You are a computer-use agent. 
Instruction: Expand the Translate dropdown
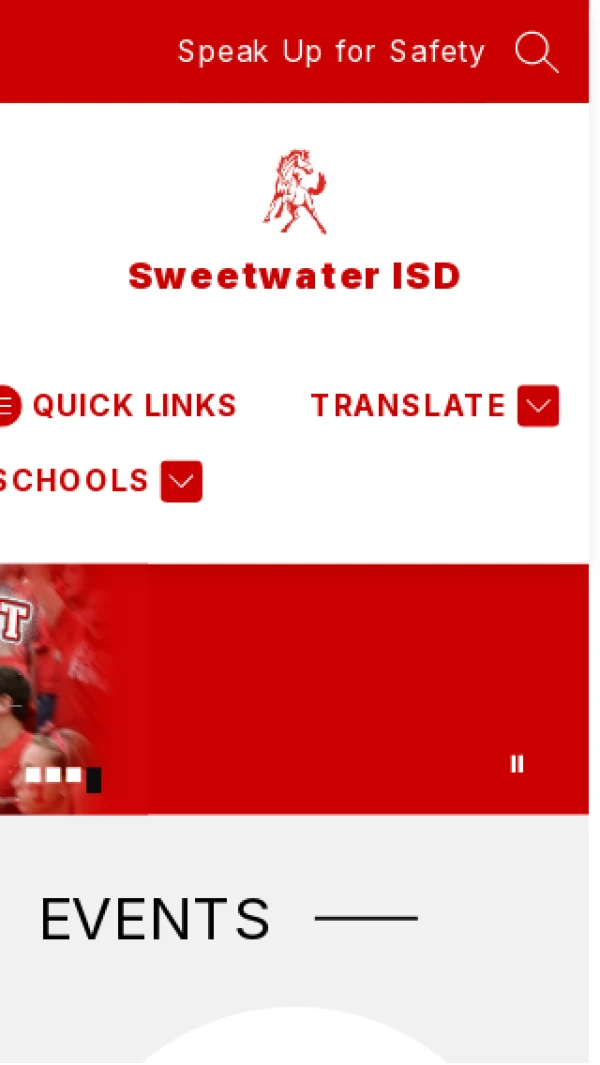pyautogui.click(x=537, y=406)
